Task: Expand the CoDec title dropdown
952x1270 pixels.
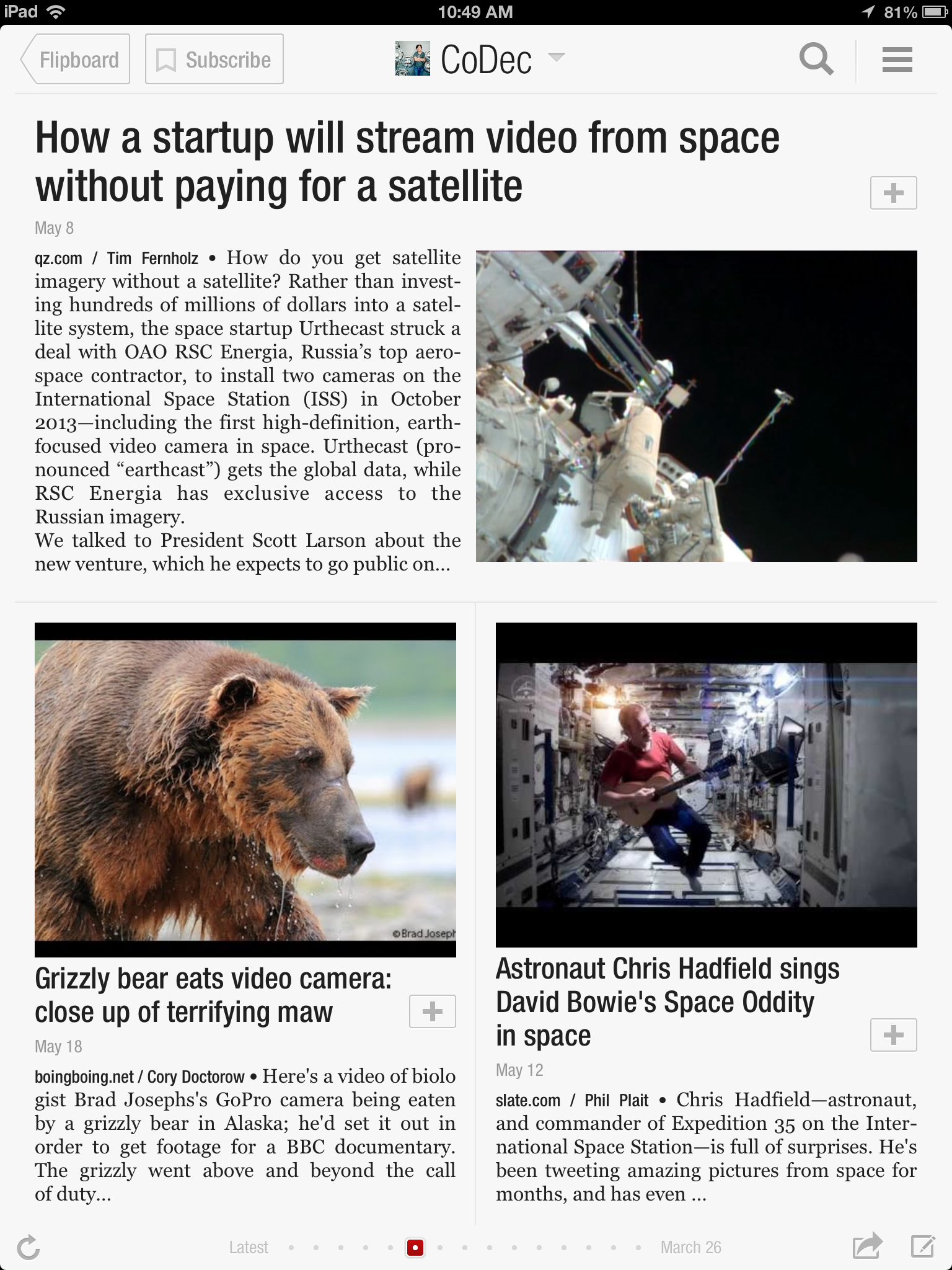Action: point(556,58)
